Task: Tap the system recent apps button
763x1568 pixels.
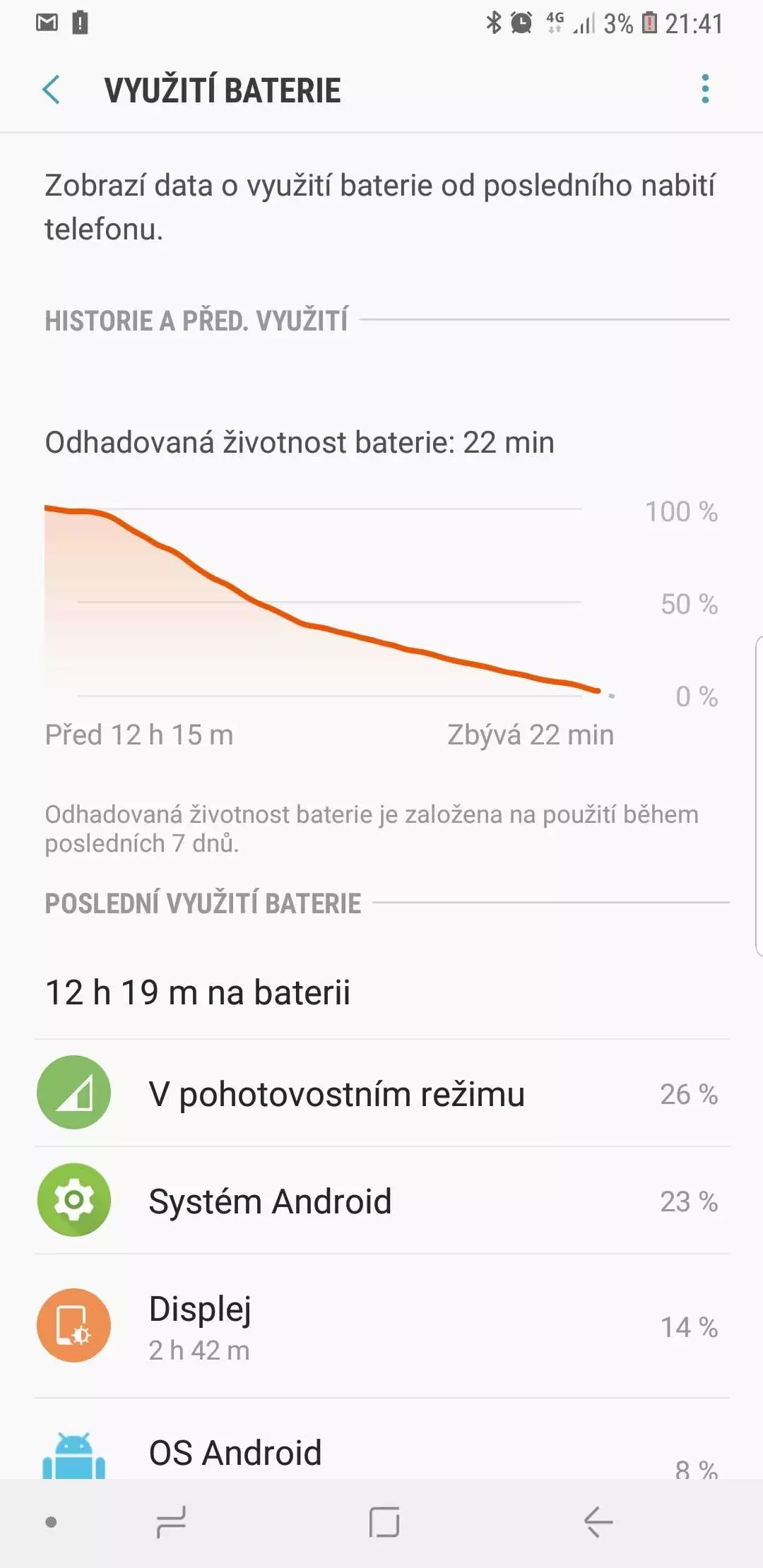Action: [171, 1521]
